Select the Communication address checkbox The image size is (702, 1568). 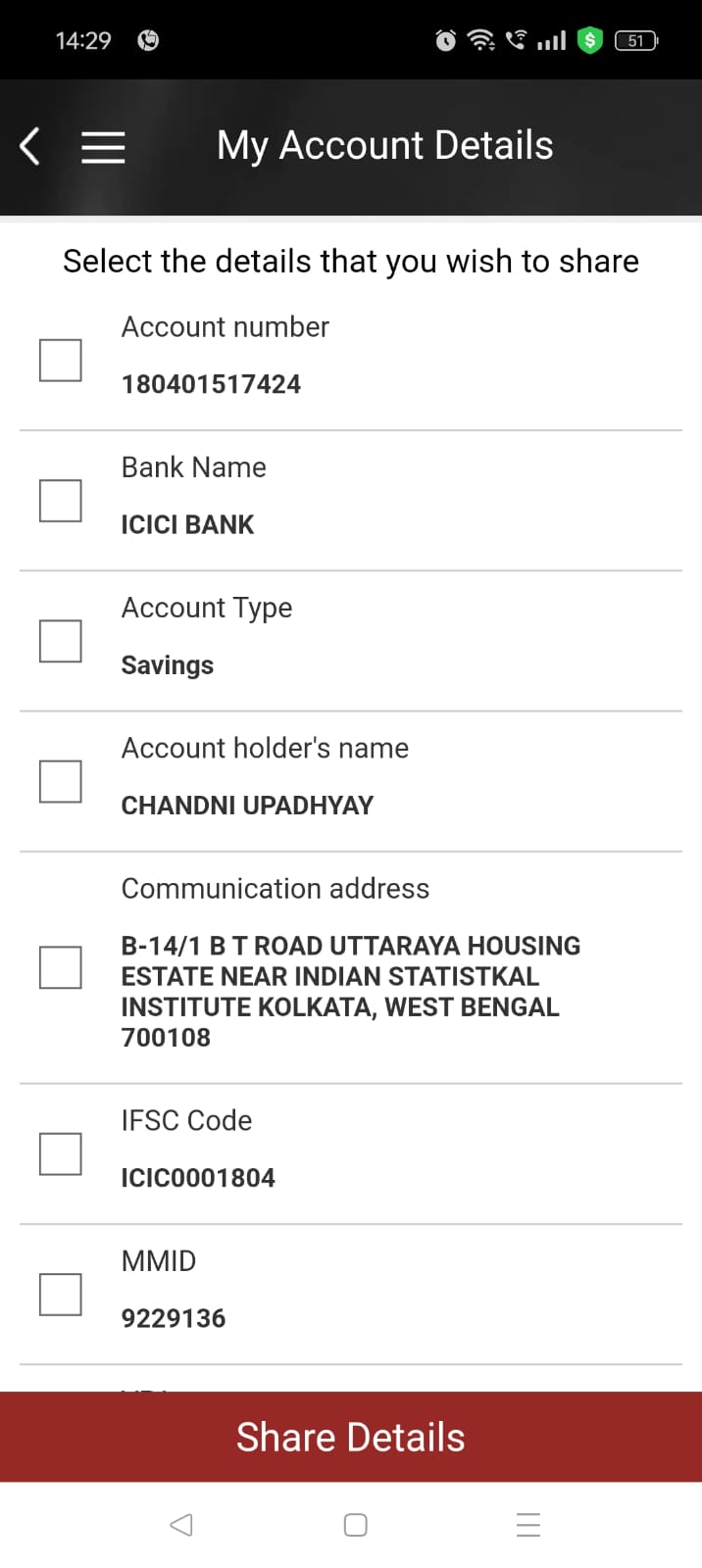pos(60,967)
